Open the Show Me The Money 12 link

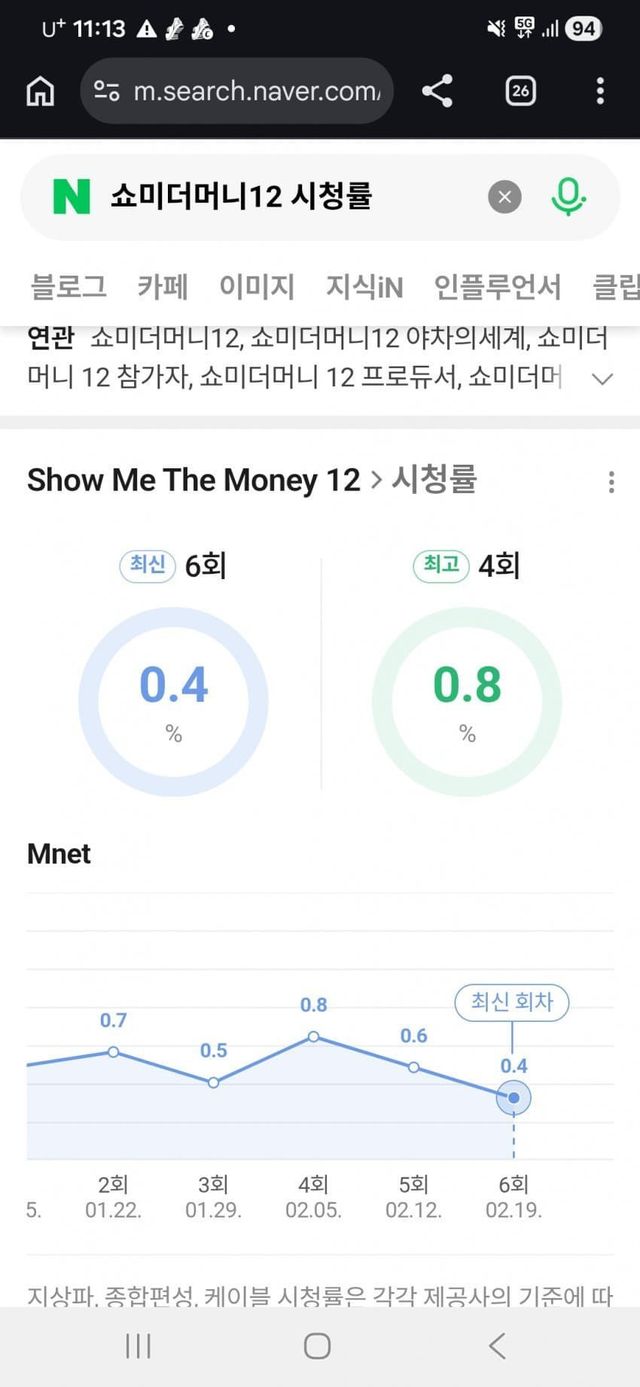(193, 480)
